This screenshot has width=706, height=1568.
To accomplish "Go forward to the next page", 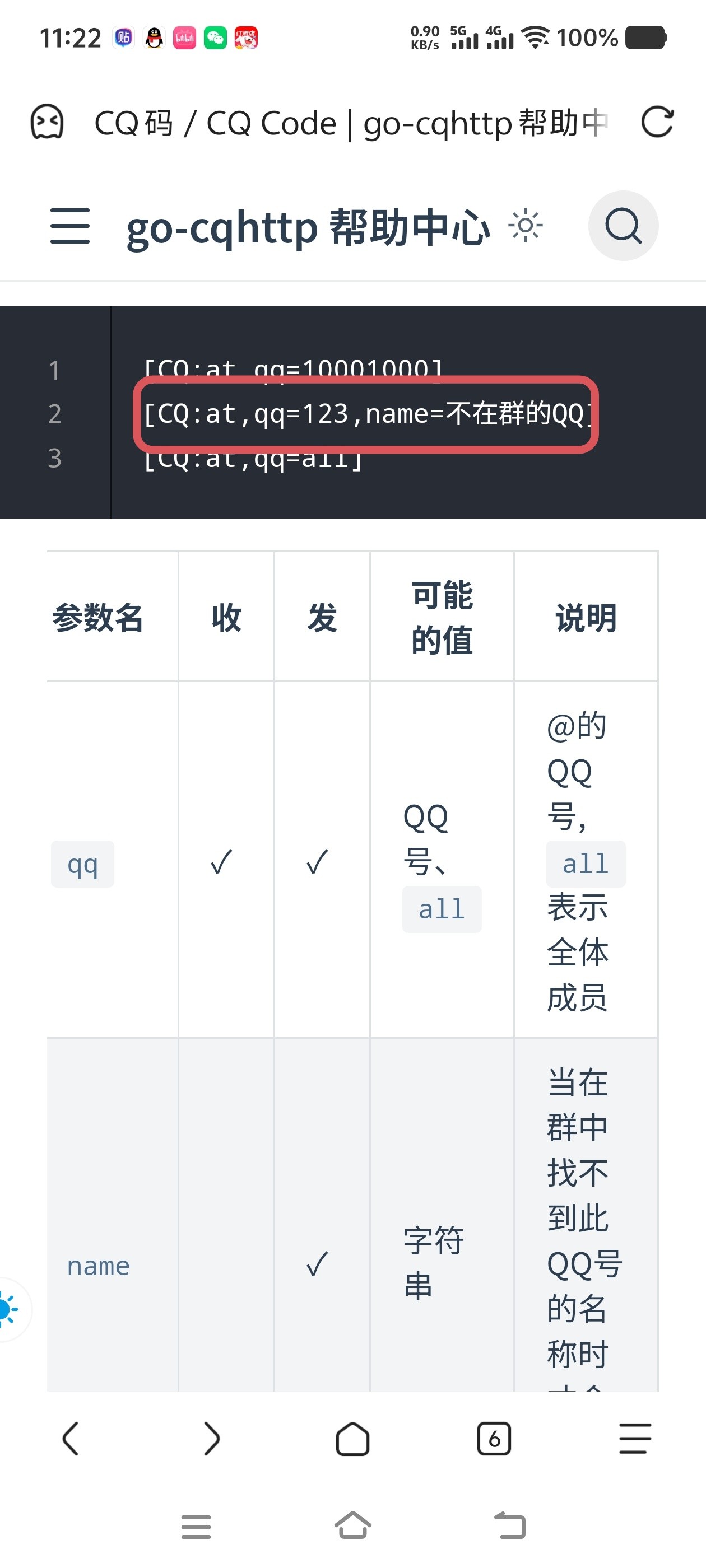I will [x=211, y=1439].
